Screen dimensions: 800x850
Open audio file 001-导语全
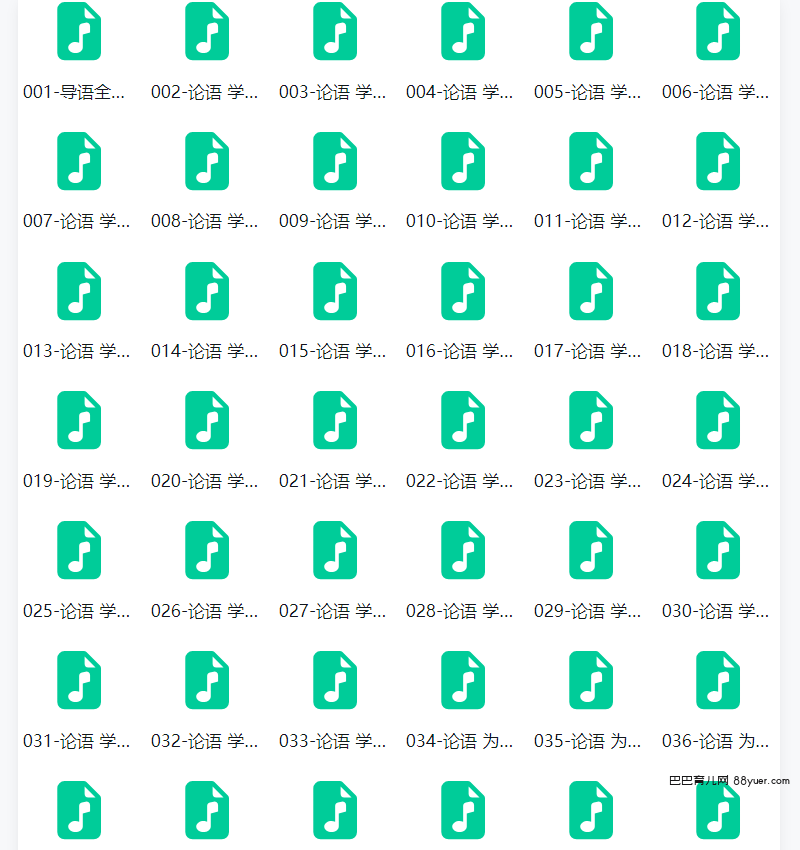[x=79, y=31]
